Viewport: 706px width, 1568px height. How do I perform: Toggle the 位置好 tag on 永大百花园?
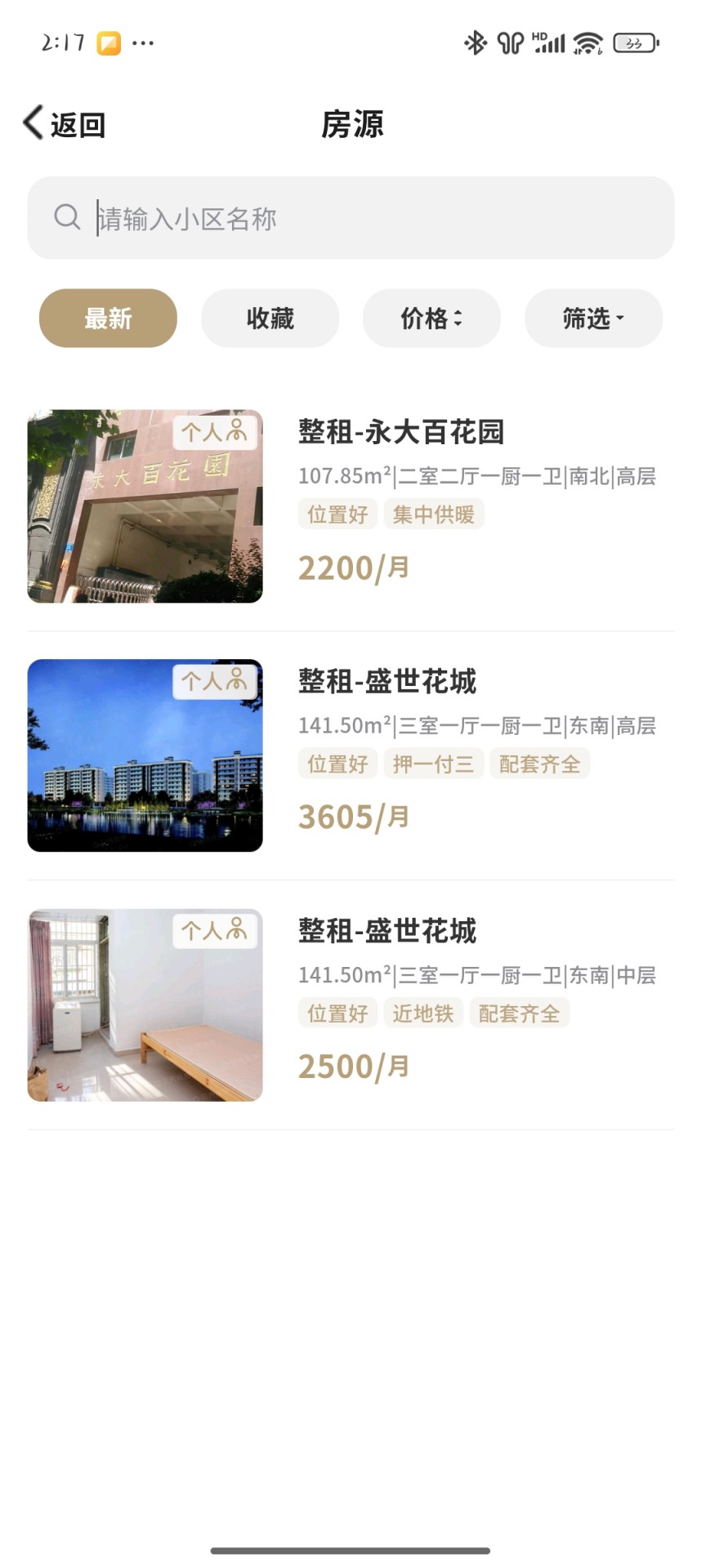pos(337,514)
